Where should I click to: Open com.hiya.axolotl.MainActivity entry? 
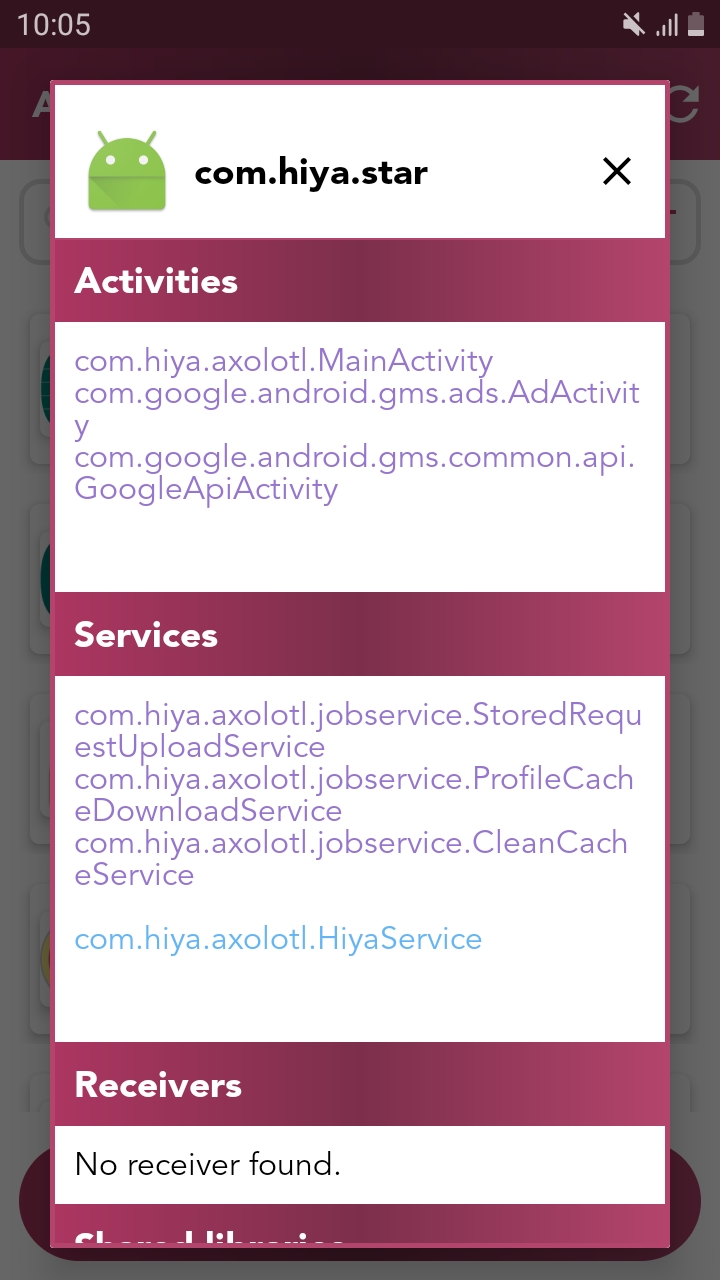[x=284, y=361]
